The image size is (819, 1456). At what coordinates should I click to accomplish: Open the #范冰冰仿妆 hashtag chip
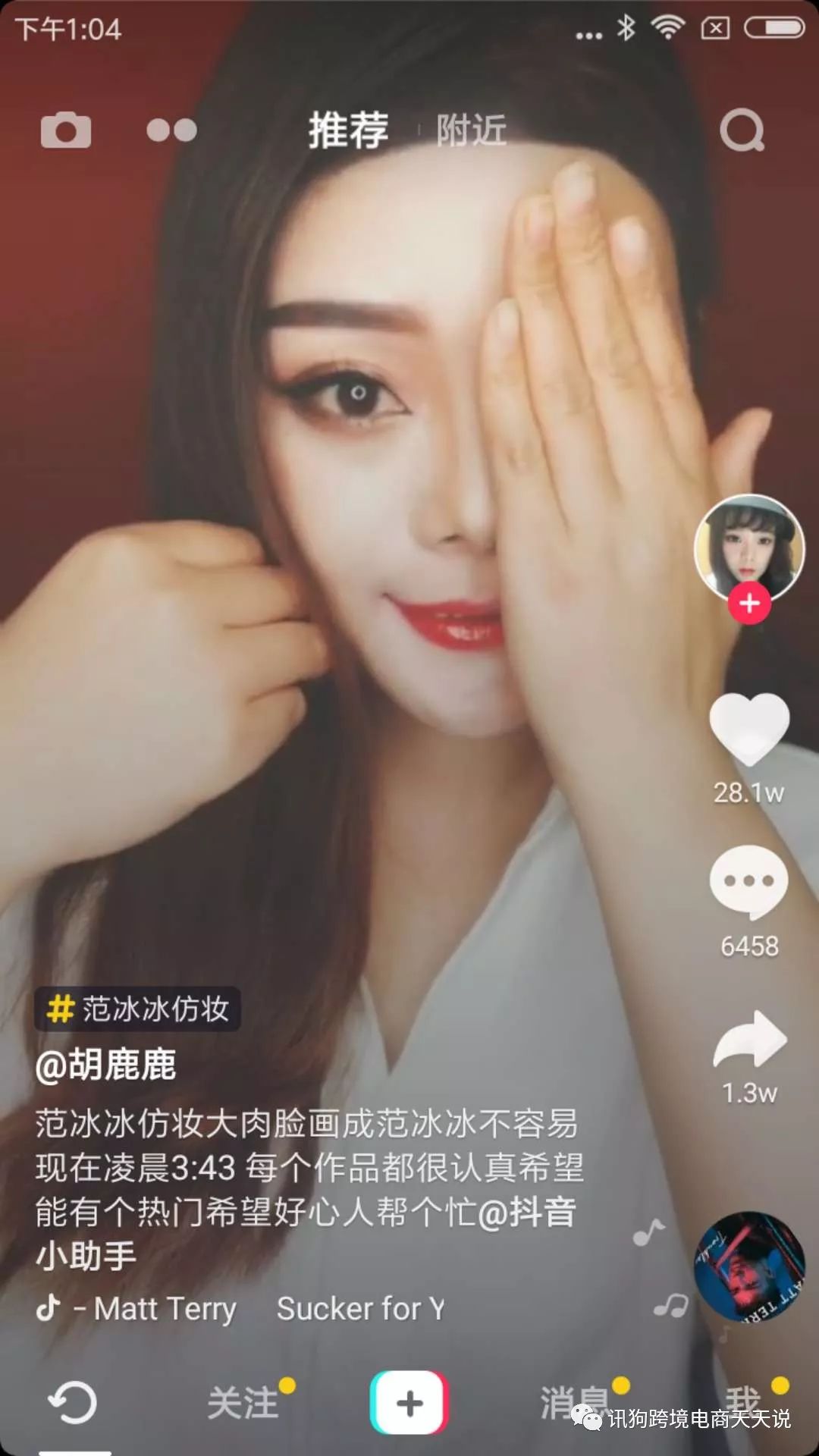pyautogui.click(x=137, y=1009)
